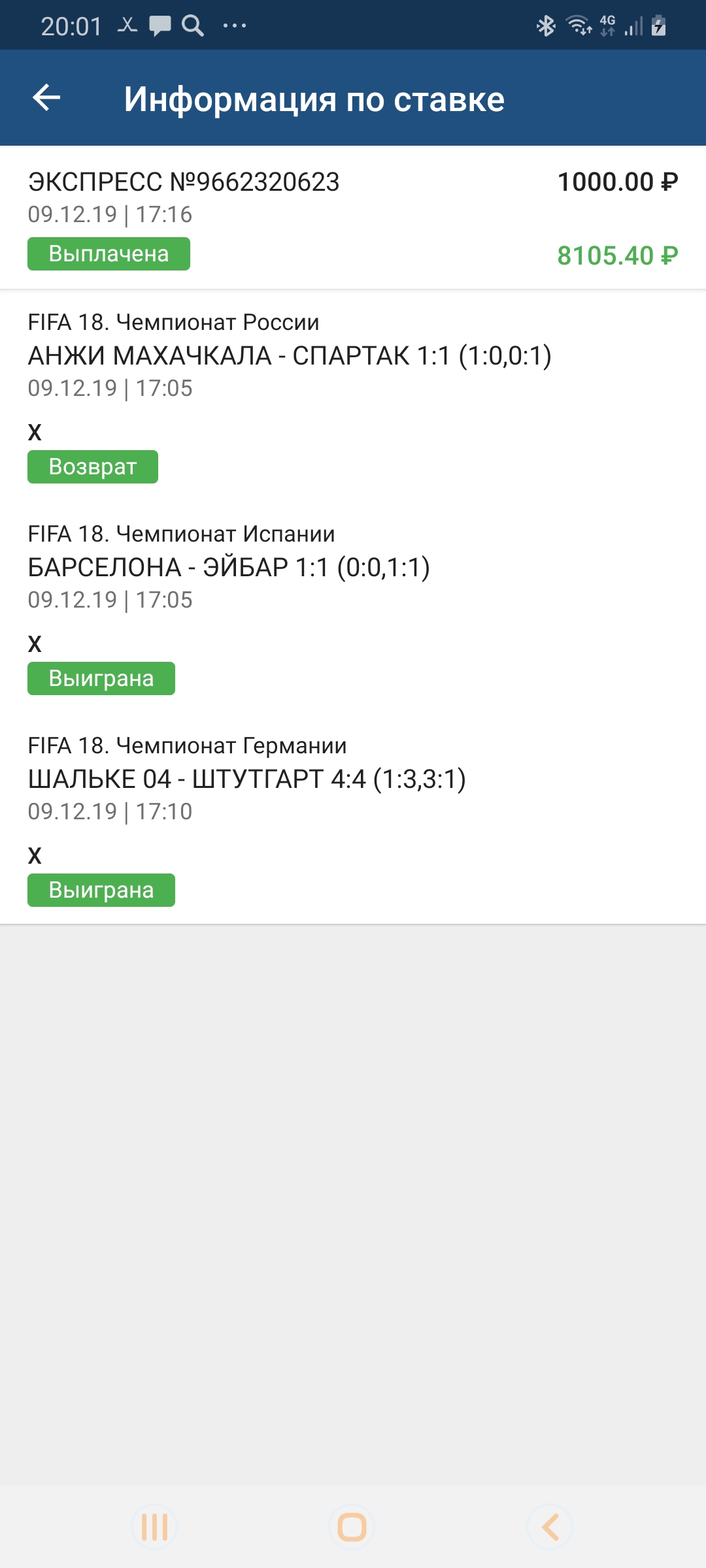
Task: Go back using the app bar arrow
Action: click(46, 98)
